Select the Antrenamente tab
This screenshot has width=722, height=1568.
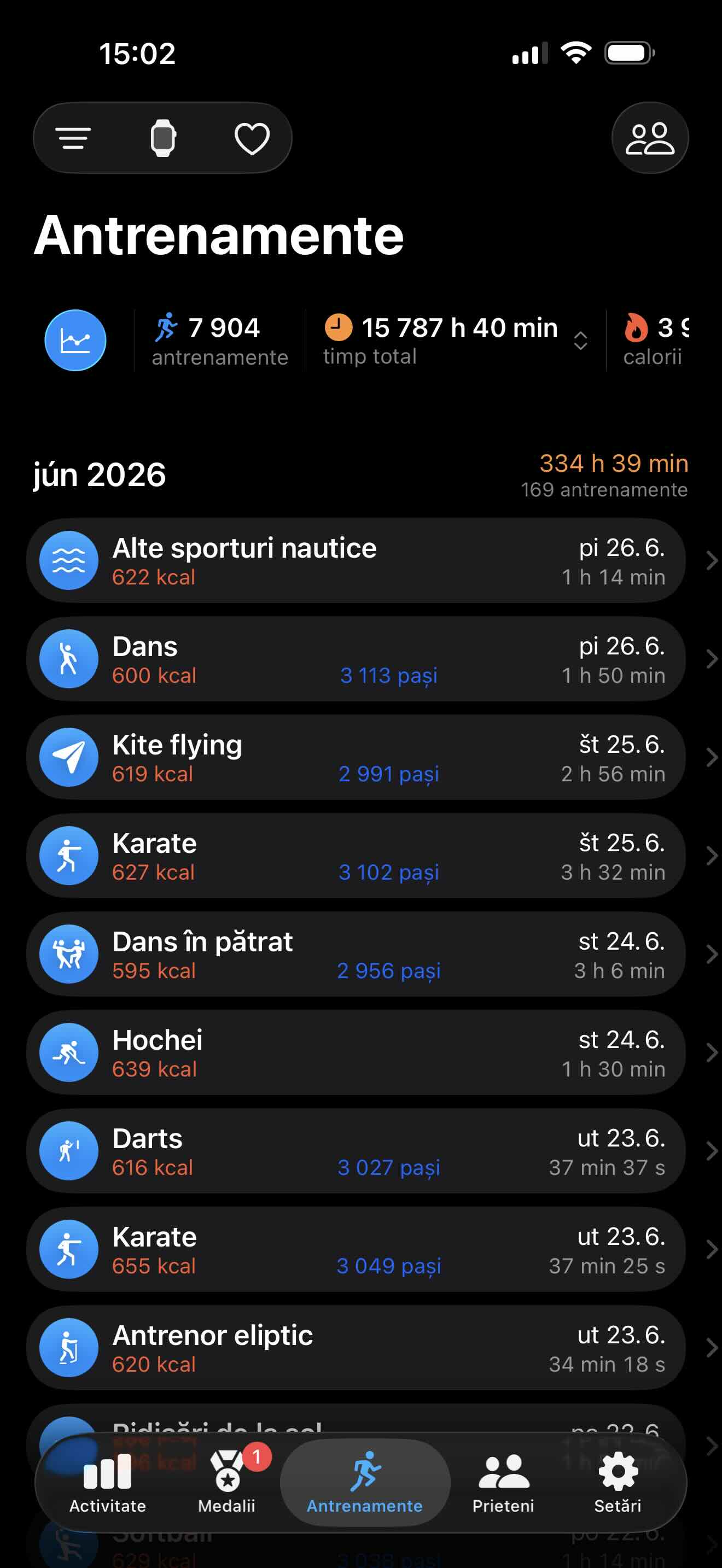[365, 1483]
